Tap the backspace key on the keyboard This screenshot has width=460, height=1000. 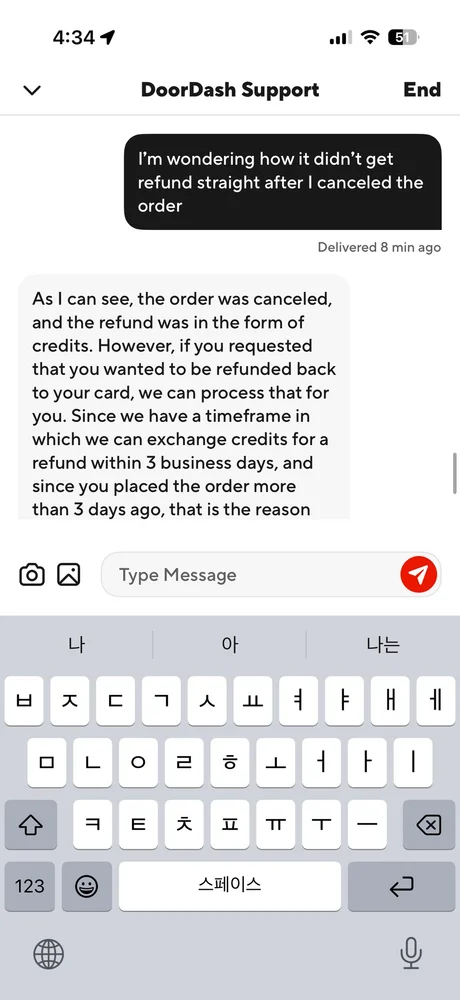coord(429,826)
